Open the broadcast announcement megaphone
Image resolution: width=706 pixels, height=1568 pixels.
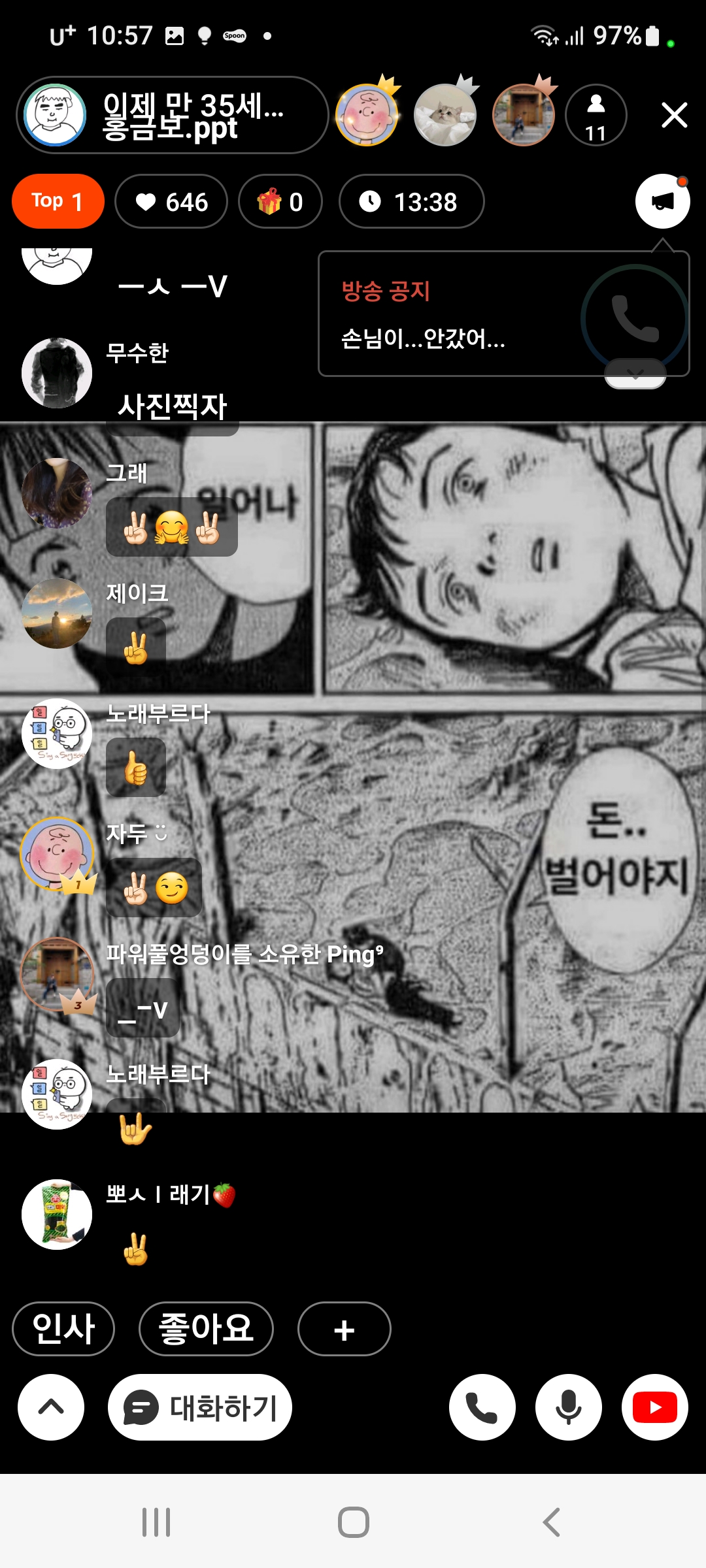click(662, 201)
